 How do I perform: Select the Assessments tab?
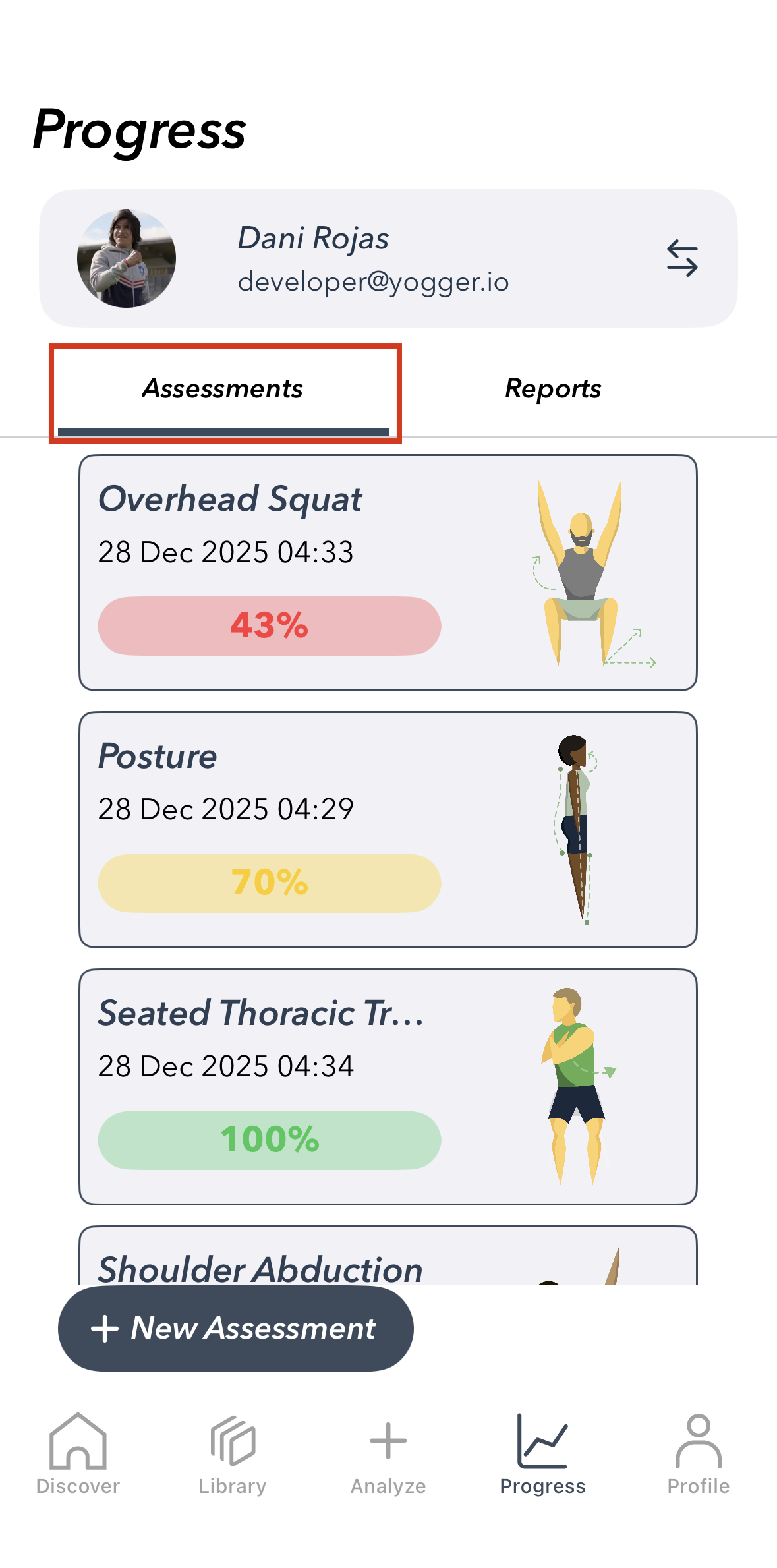click(x=223, y=390)
